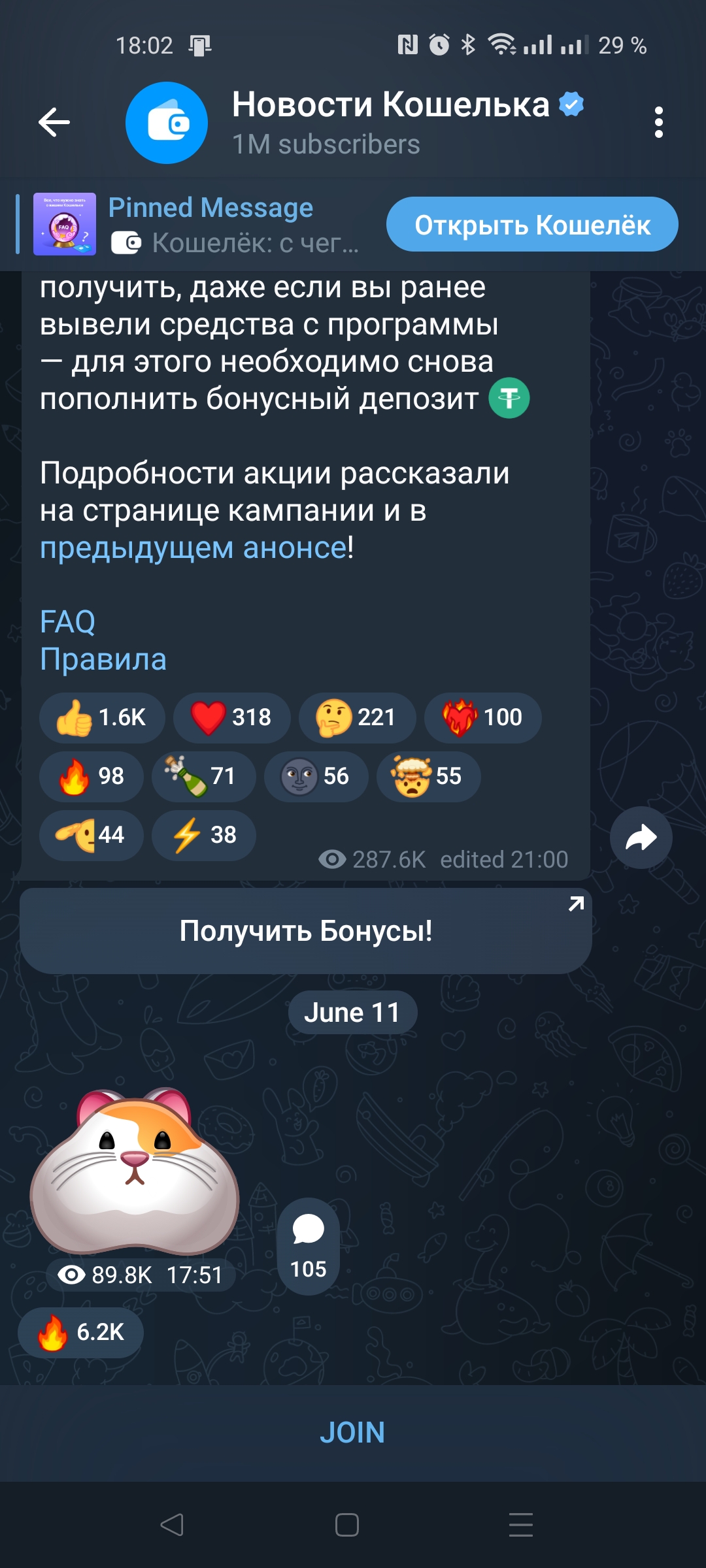Image resolution: width=706 pixels, height=1568 pixels.
Task: Select the lightning bolt reaction 38
Action: [203, 835]
